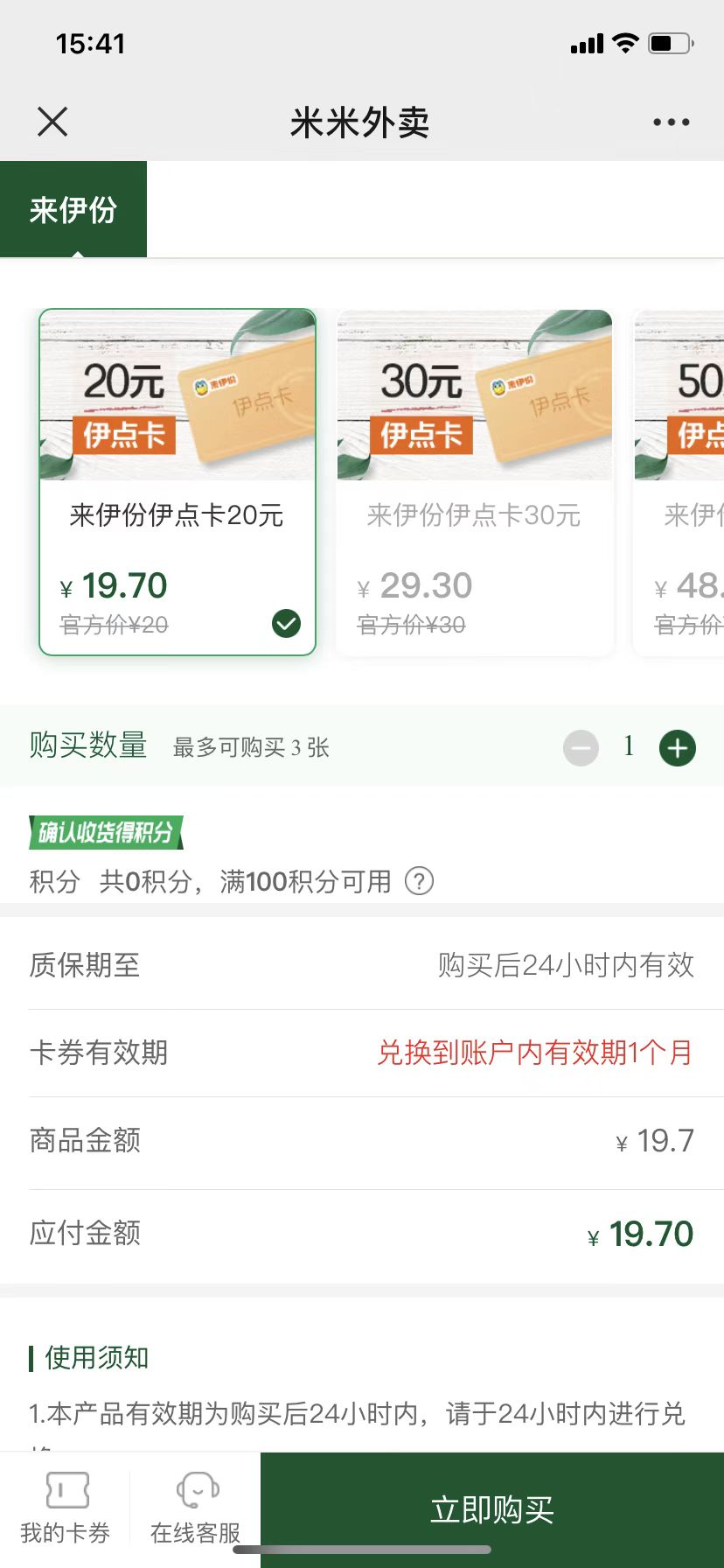Open the three-dot more menu
Viewport: 724px width, 1568px height.
[x=671, y=122]
